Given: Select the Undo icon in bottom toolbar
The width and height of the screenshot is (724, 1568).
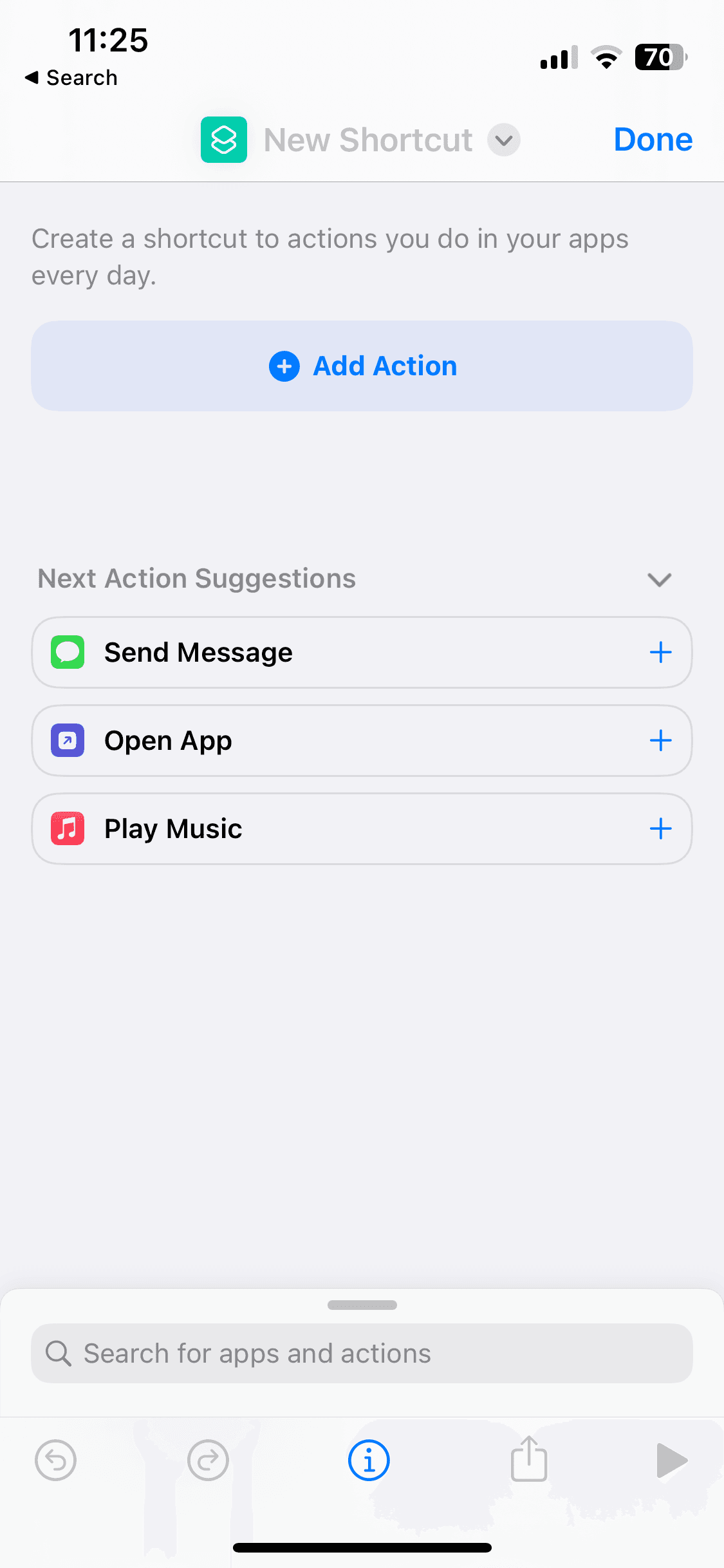Looking at the screenshot, I should (55, 1461).
